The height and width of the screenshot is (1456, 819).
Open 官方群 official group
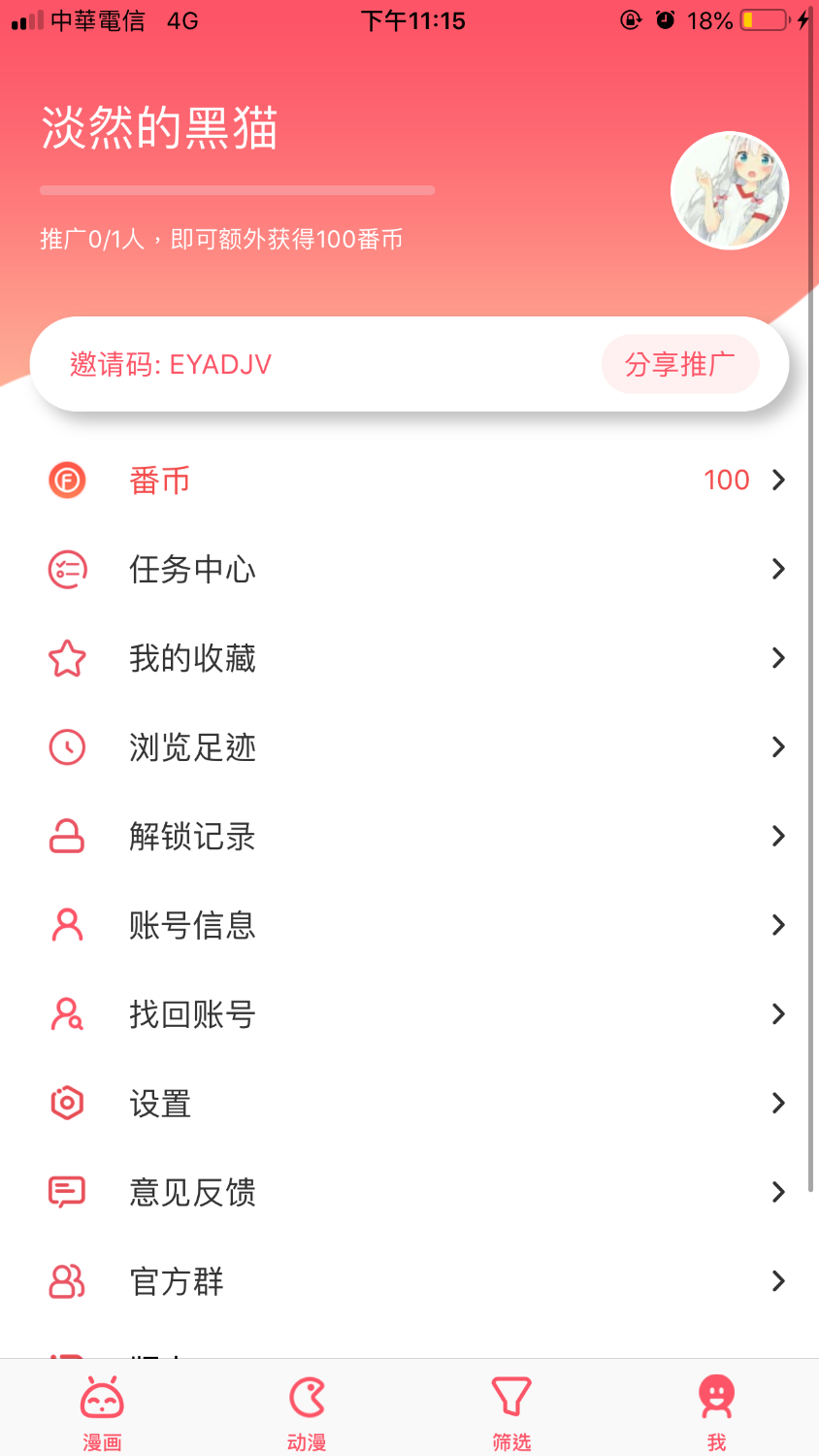(408, 1281)
